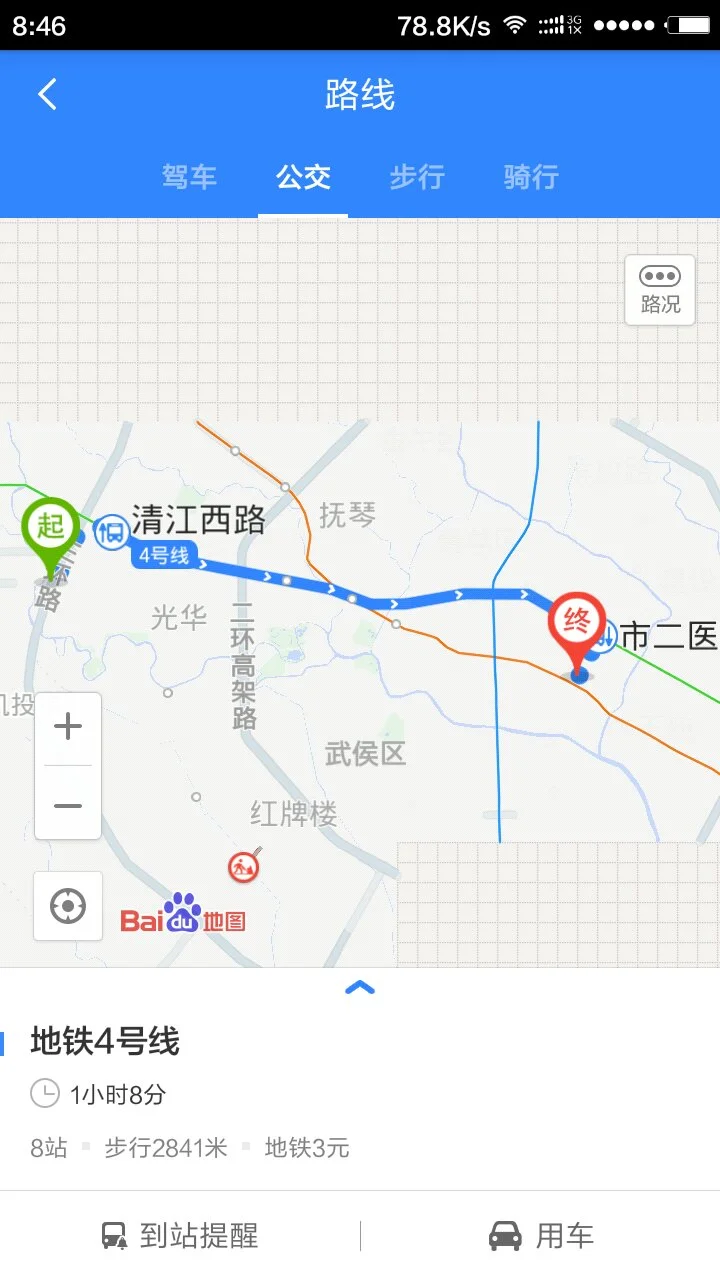Switch to the 骑行 cycling tab
Viewport: 720px width, 1280px height.
click(x=530, y=177)
